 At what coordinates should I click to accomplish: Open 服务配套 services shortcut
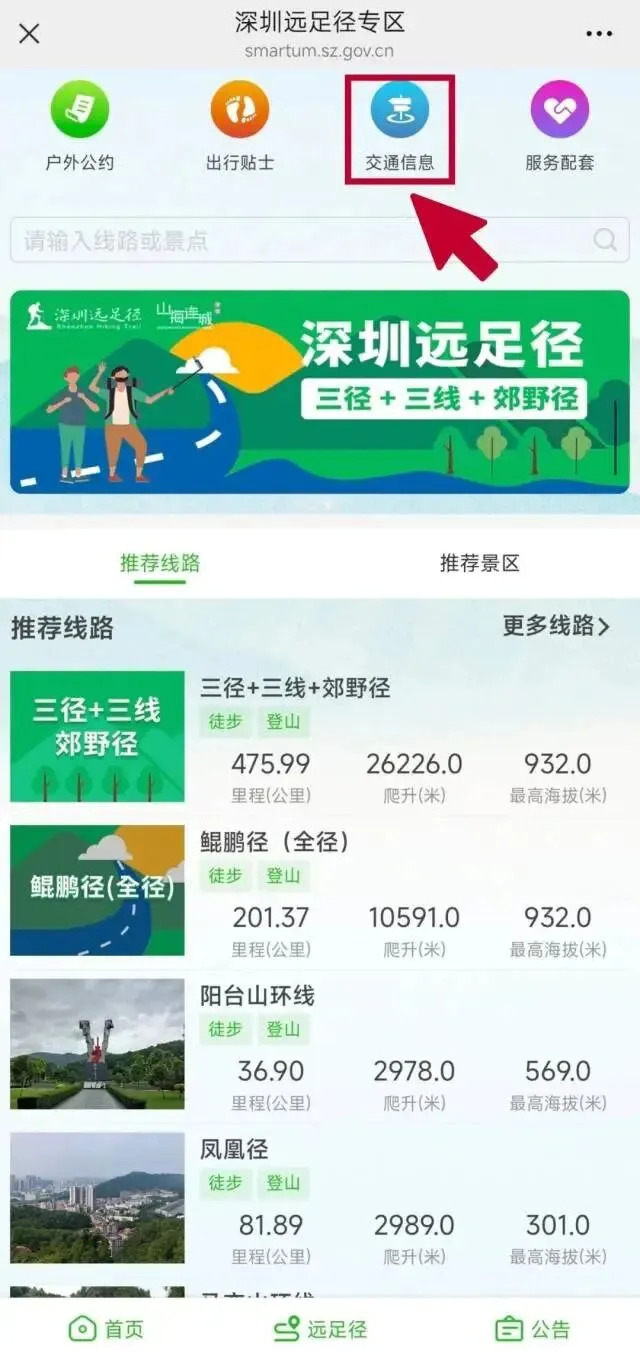coord(559,127)
